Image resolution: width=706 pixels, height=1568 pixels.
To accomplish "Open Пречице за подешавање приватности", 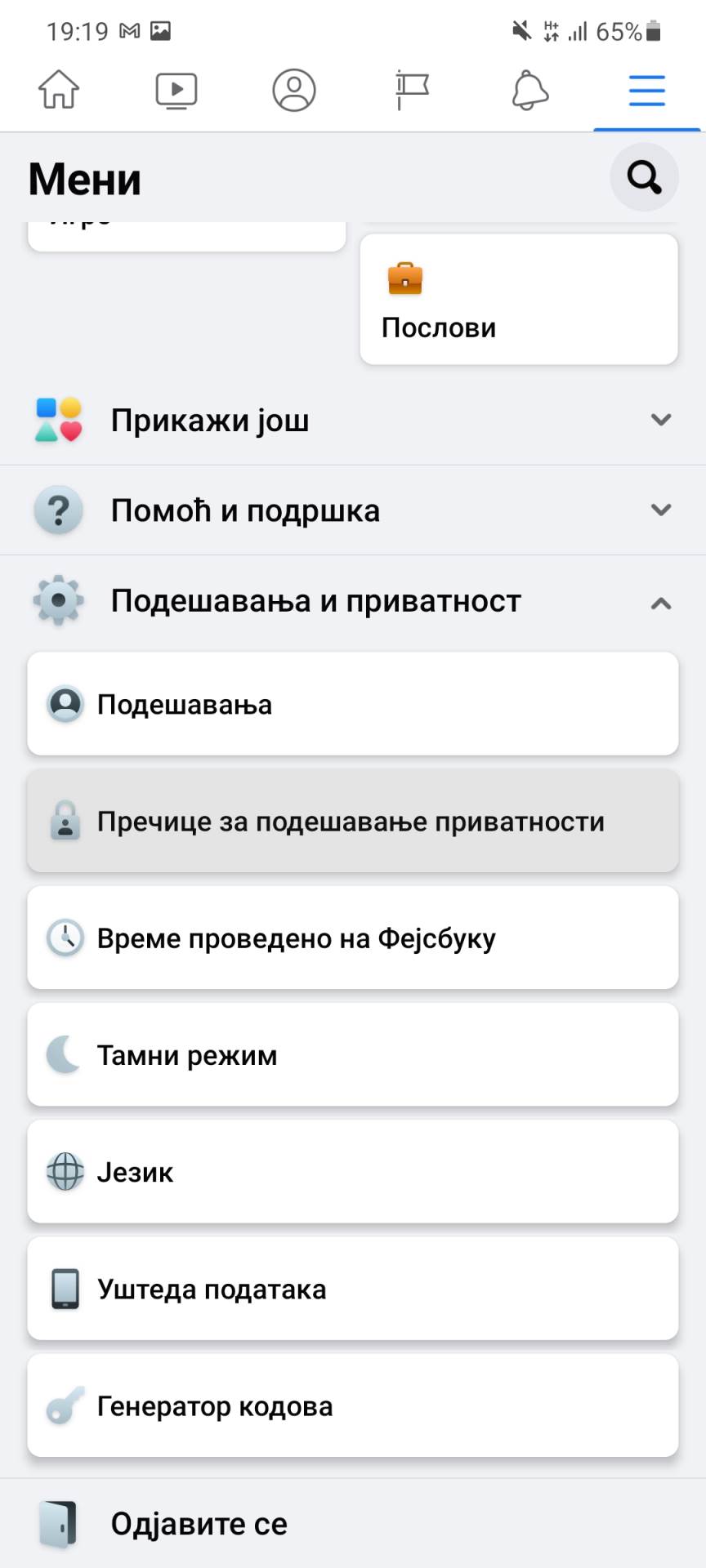I will pyautogui.click(x=353, y=821).
